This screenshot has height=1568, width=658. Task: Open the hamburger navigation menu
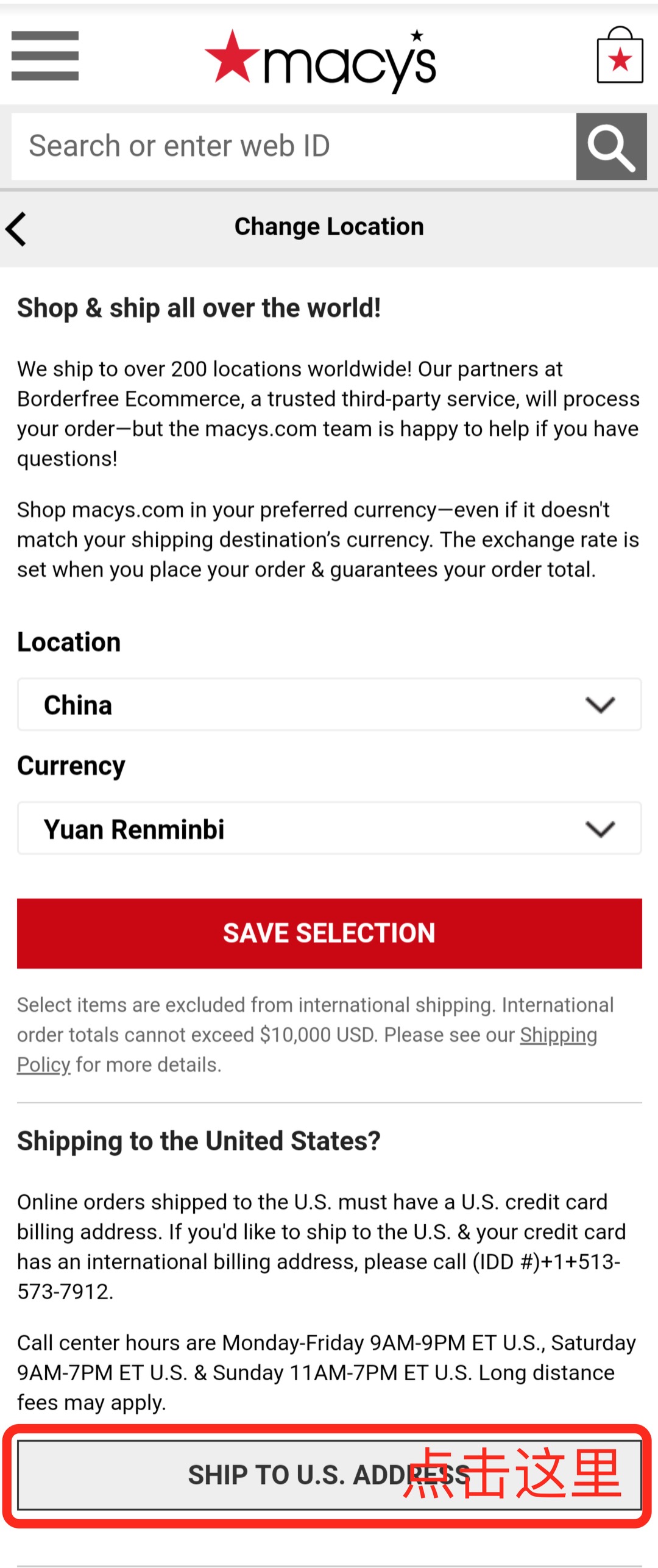(x=45, y=55)
